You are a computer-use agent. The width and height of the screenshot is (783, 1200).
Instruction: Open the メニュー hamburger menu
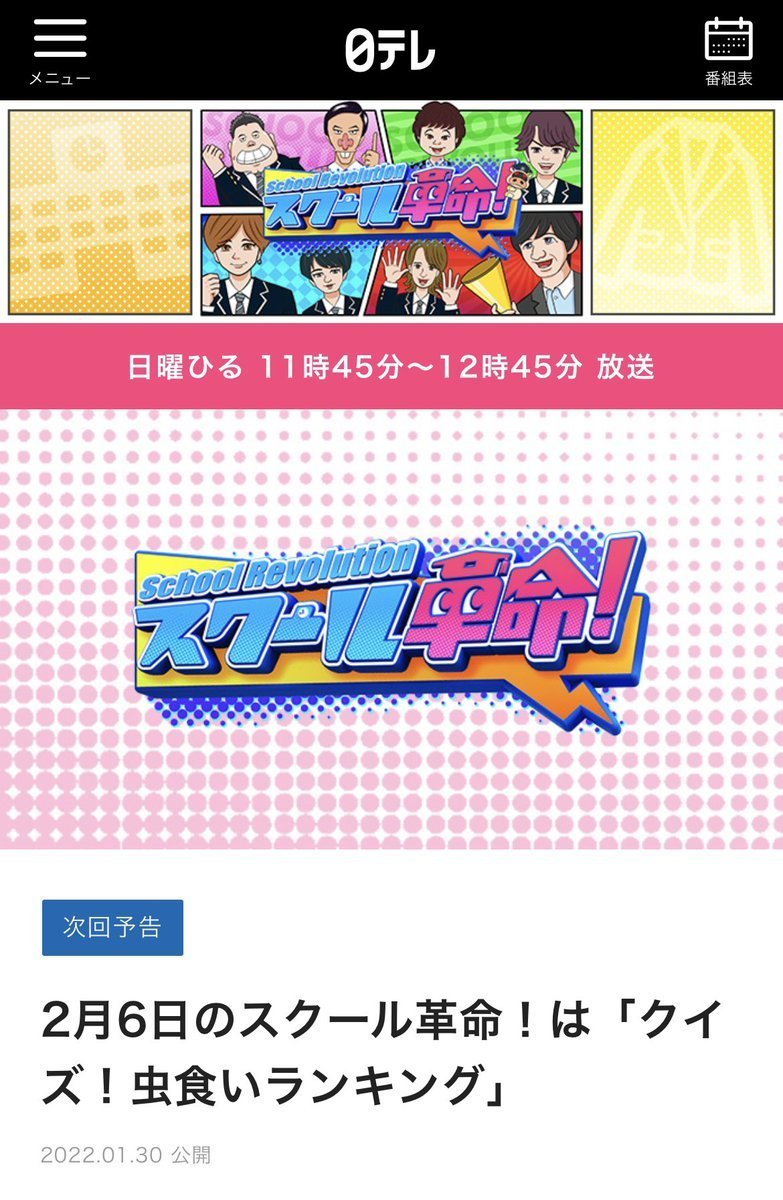(x=60, y=50)
